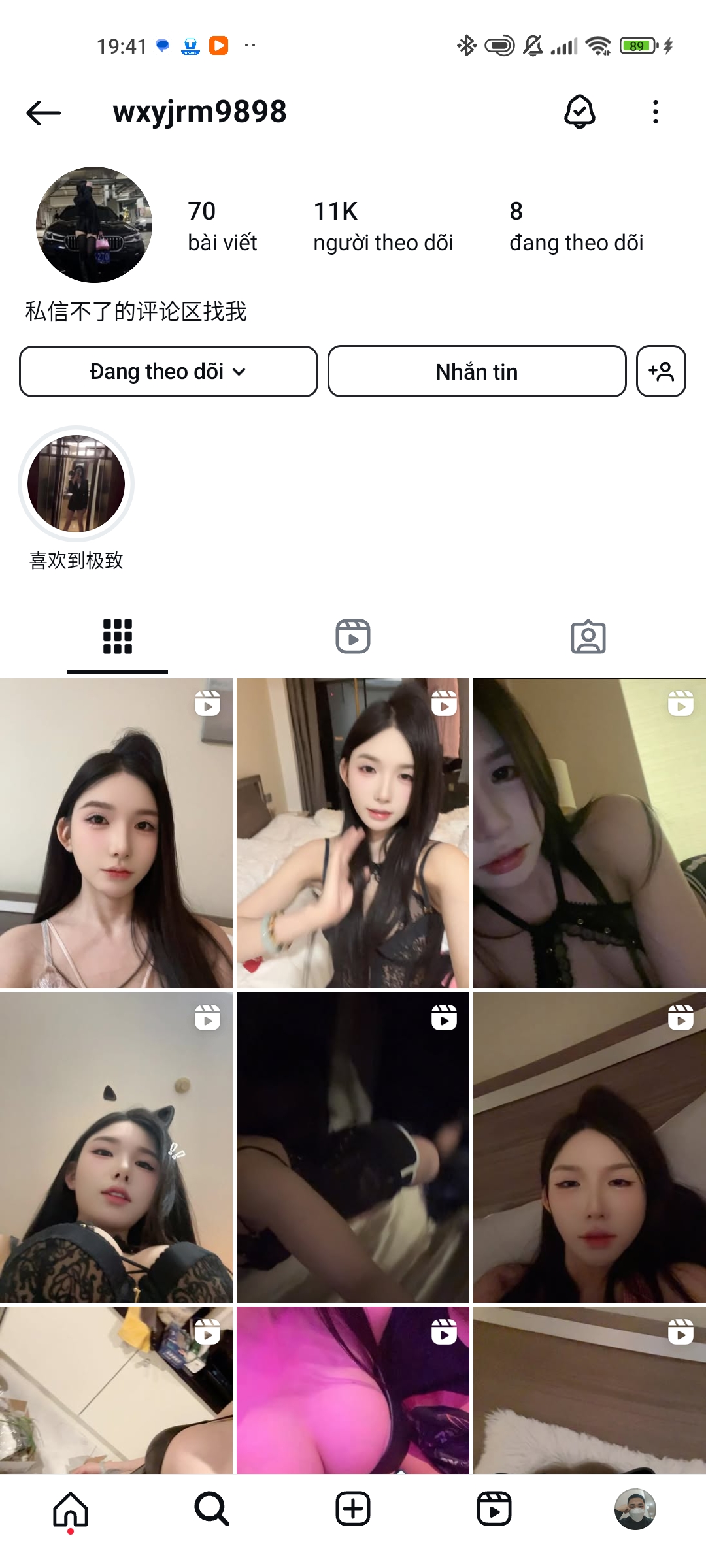
Task: Show suggested accounts via add-person icon
Action: (661, 372)
